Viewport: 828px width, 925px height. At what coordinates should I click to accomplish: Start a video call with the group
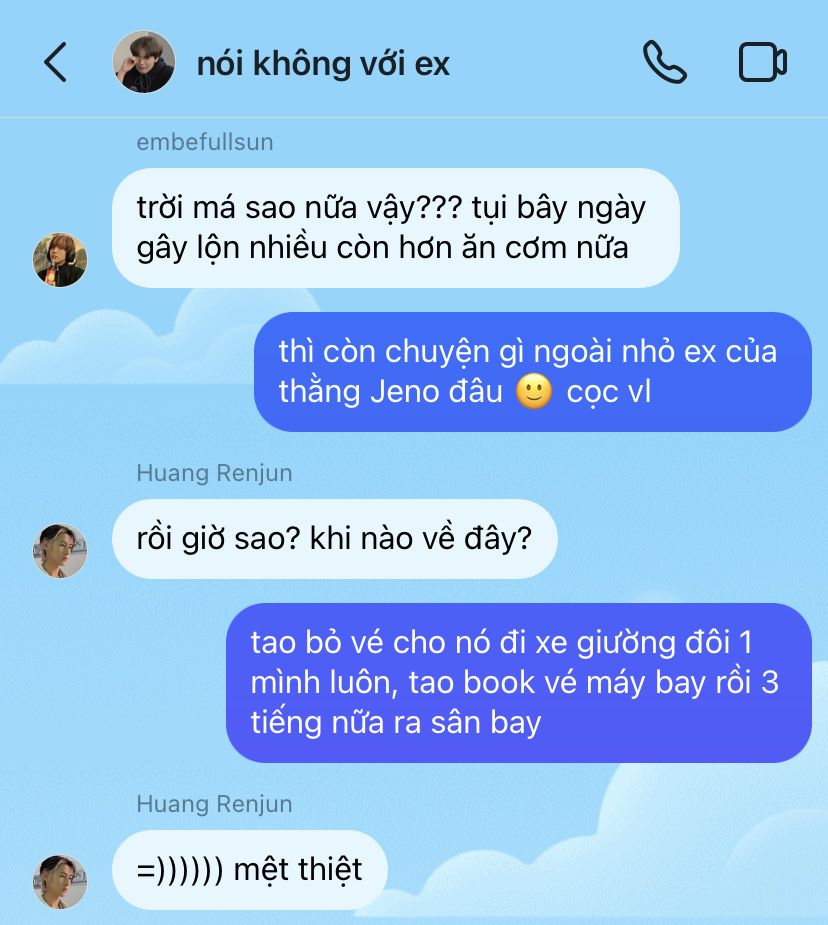[763, 62]
